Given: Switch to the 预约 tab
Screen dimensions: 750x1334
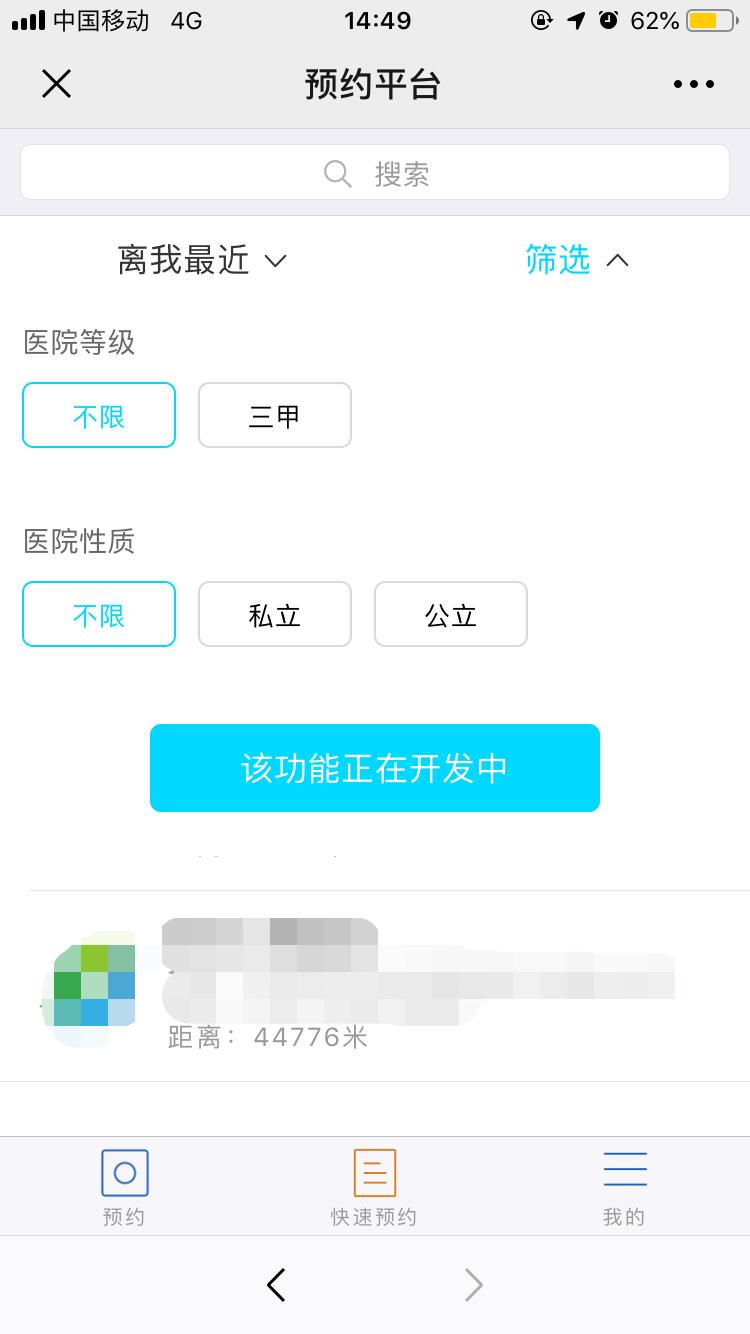Looking at the screenshot, I should point(124,1187).
